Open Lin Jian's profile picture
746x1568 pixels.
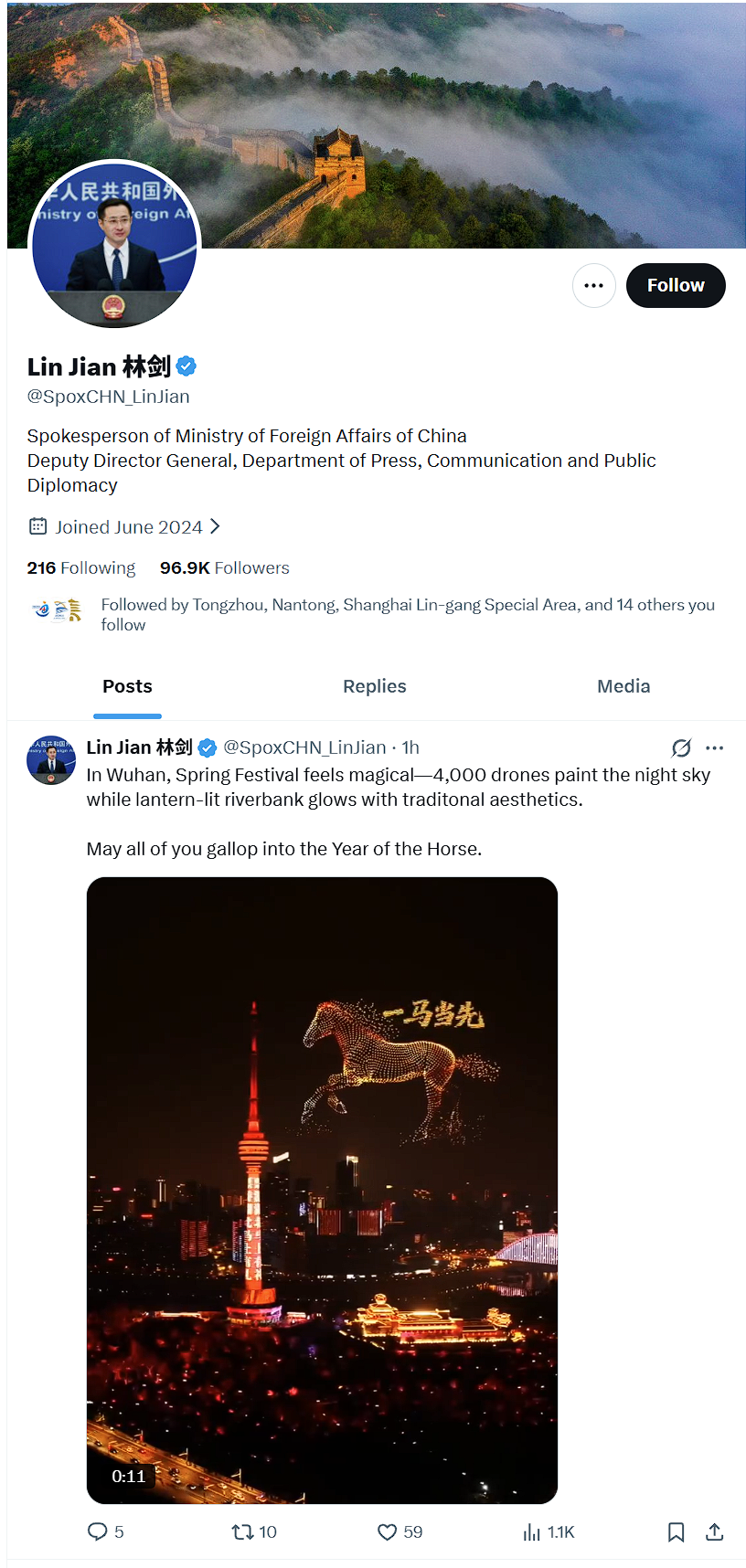pos(114,245)
